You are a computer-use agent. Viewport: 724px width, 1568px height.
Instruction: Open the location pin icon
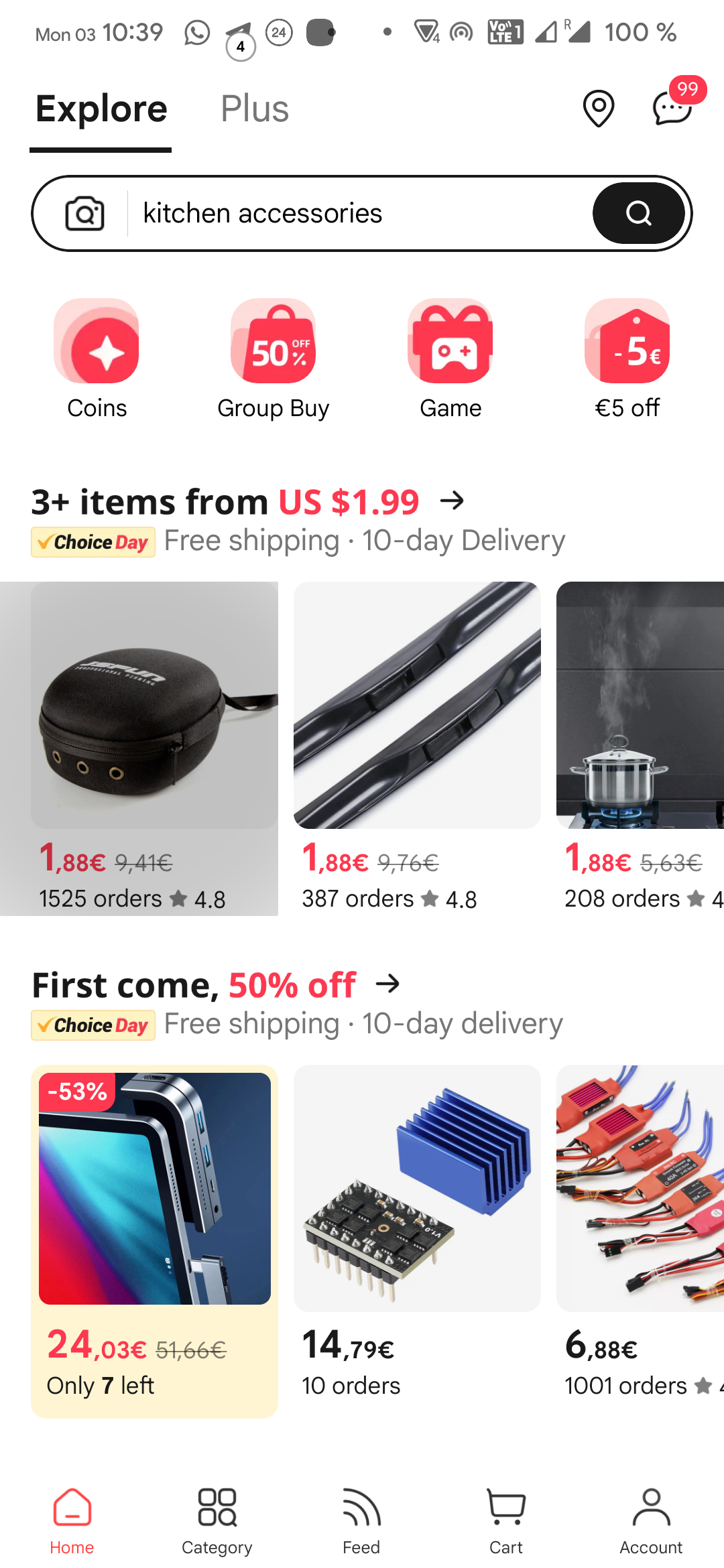coord(598,109)
